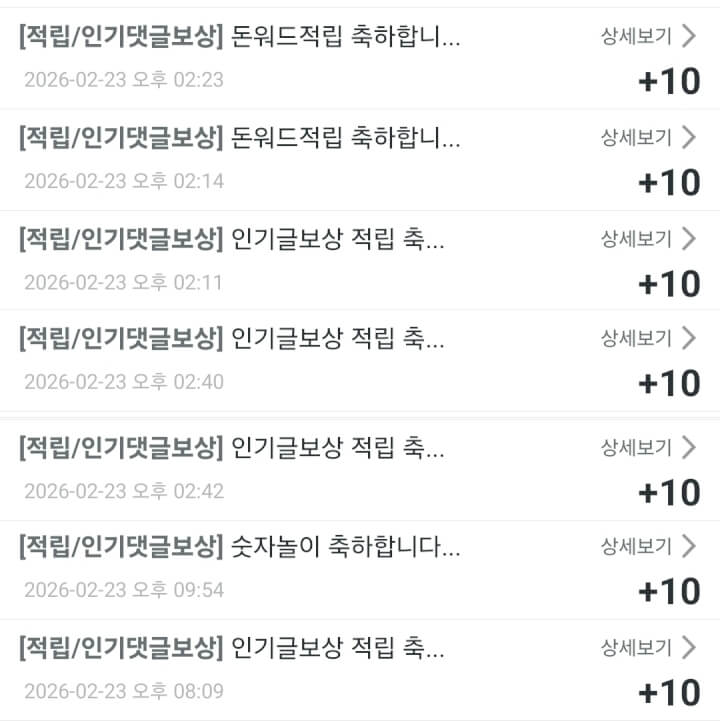Screen dimensions: 720x721
Task: Show details for the 오후 02:40 entry
Action: [x=648, y=338]
